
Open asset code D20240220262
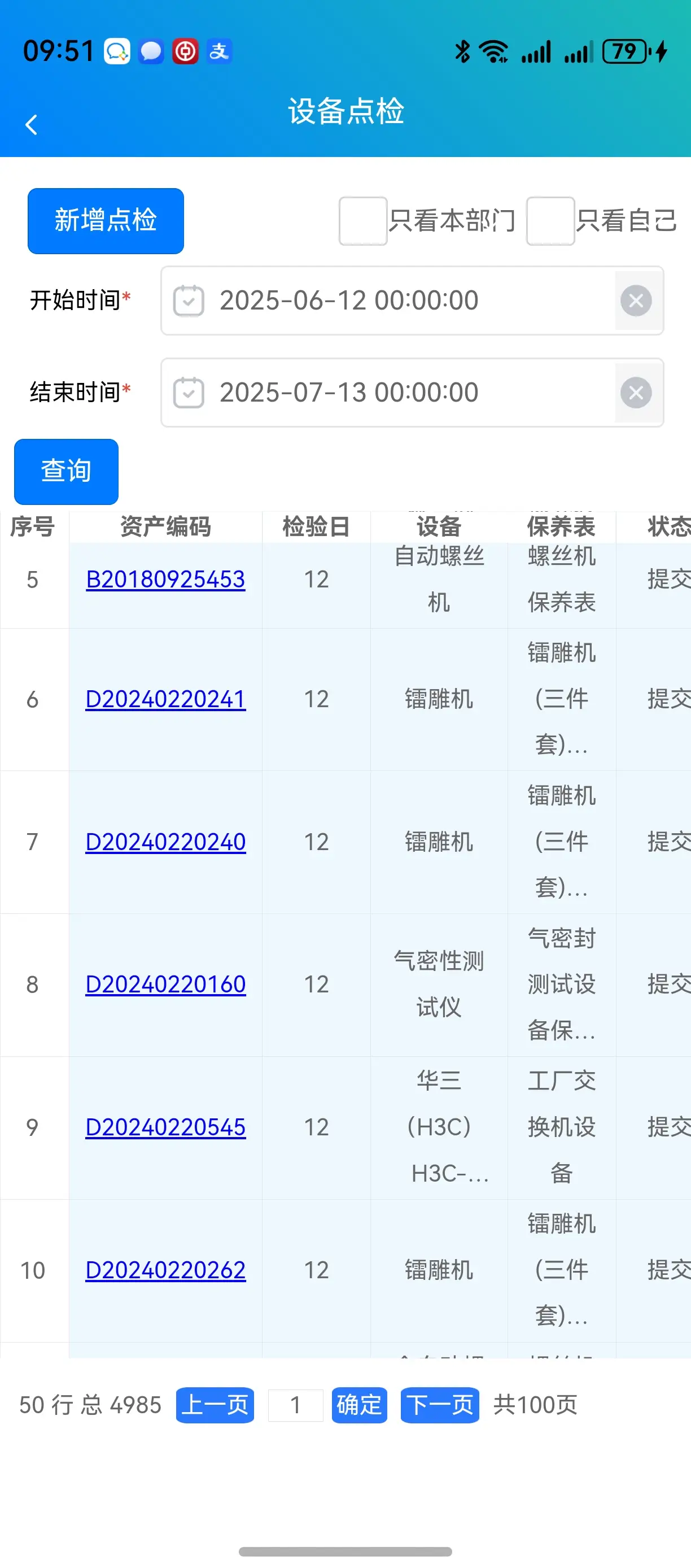point(165,1270)
